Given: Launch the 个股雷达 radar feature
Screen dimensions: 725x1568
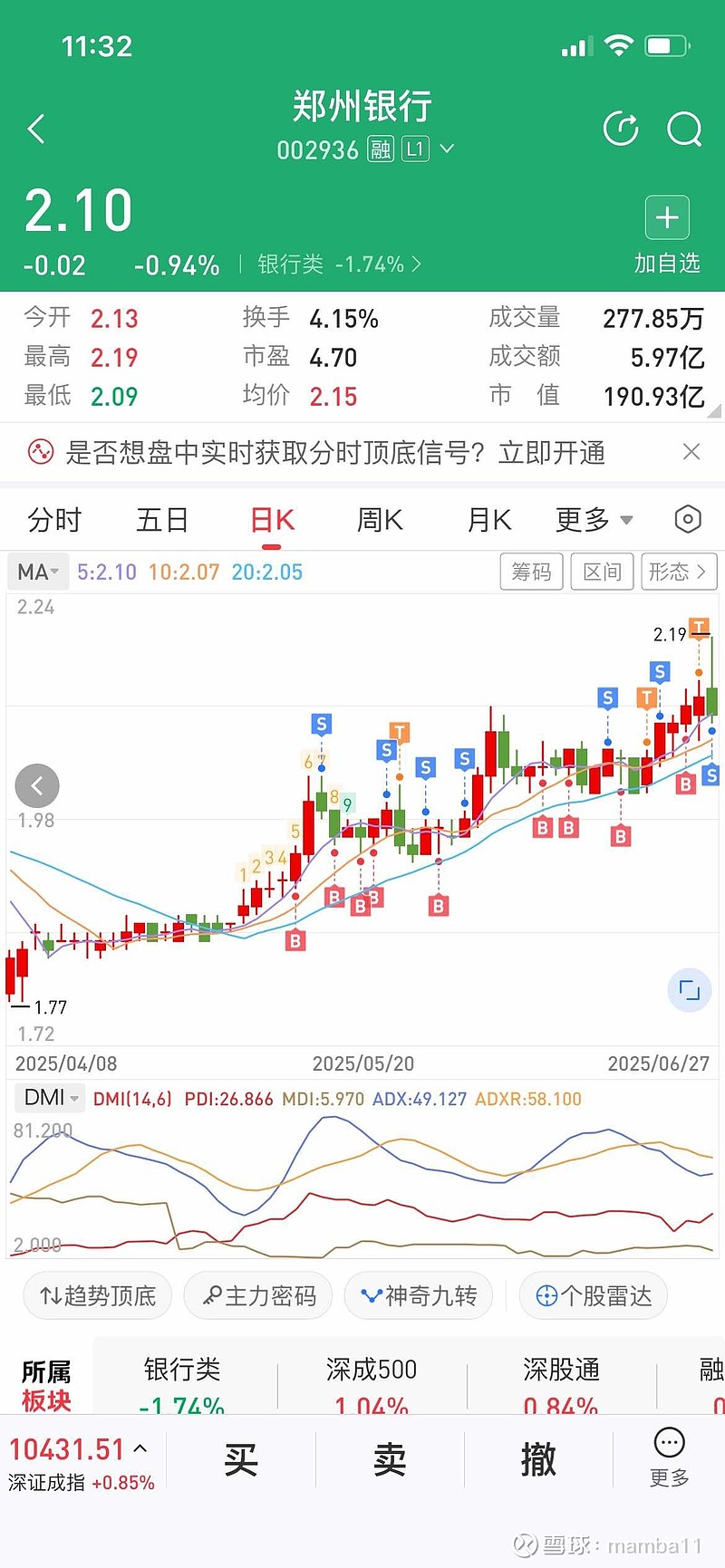Looking at the screenshot, I should tap(592, 1295).
